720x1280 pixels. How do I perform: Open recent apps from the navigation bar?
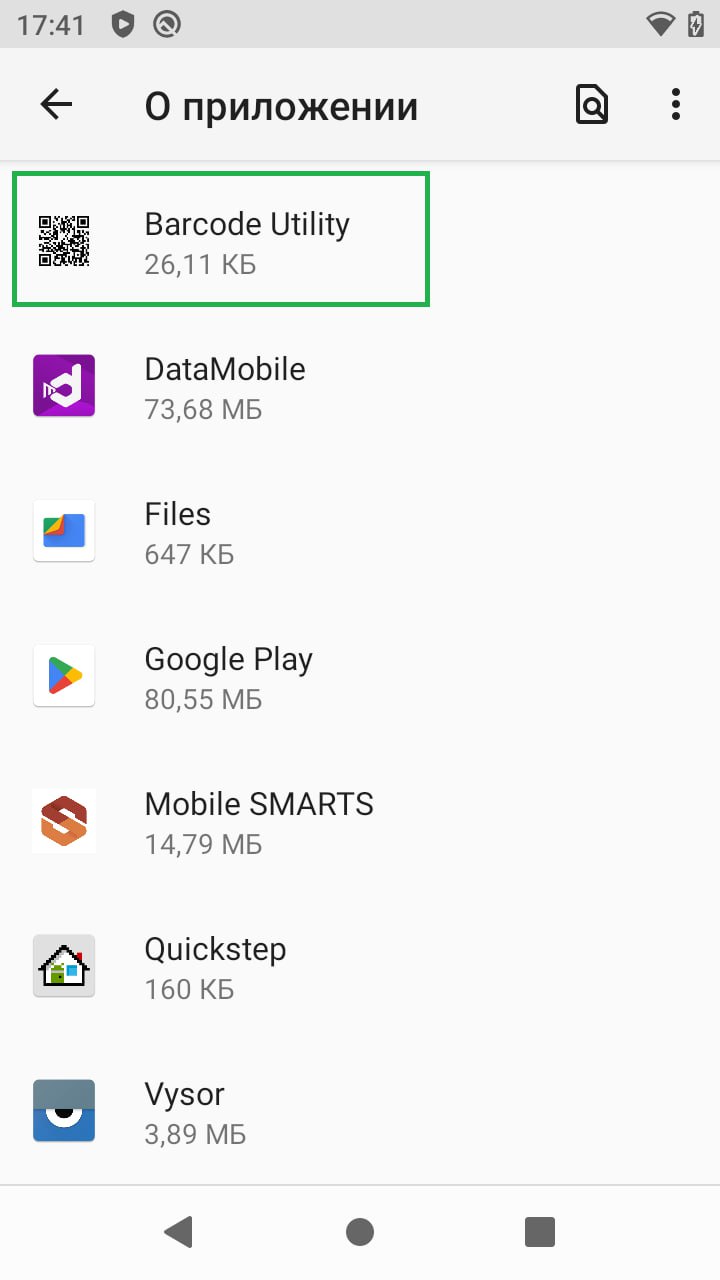pyautogui.click(x=540, y=1232)
